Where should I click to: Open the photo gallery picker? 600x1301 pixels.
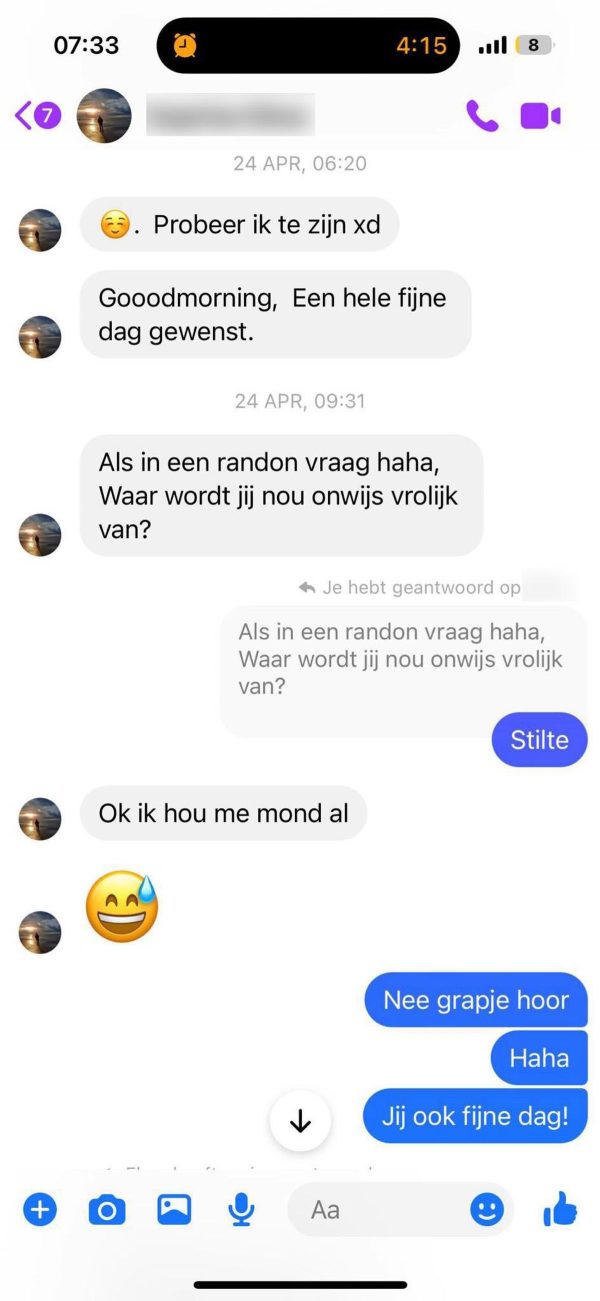pyautogui.click(x=174, y=1210)
